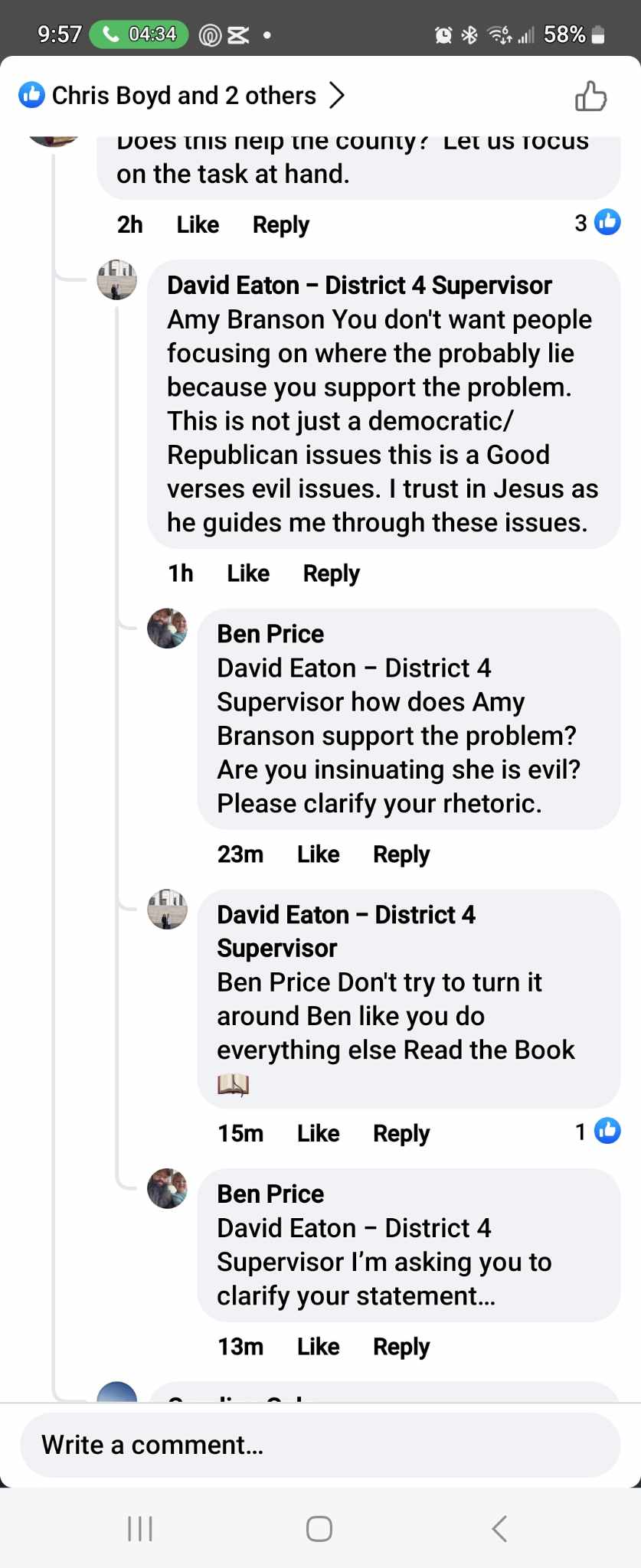Like Ben Price's comment from 23m ago
This screenshot has width=641, height=1568.
318,854
